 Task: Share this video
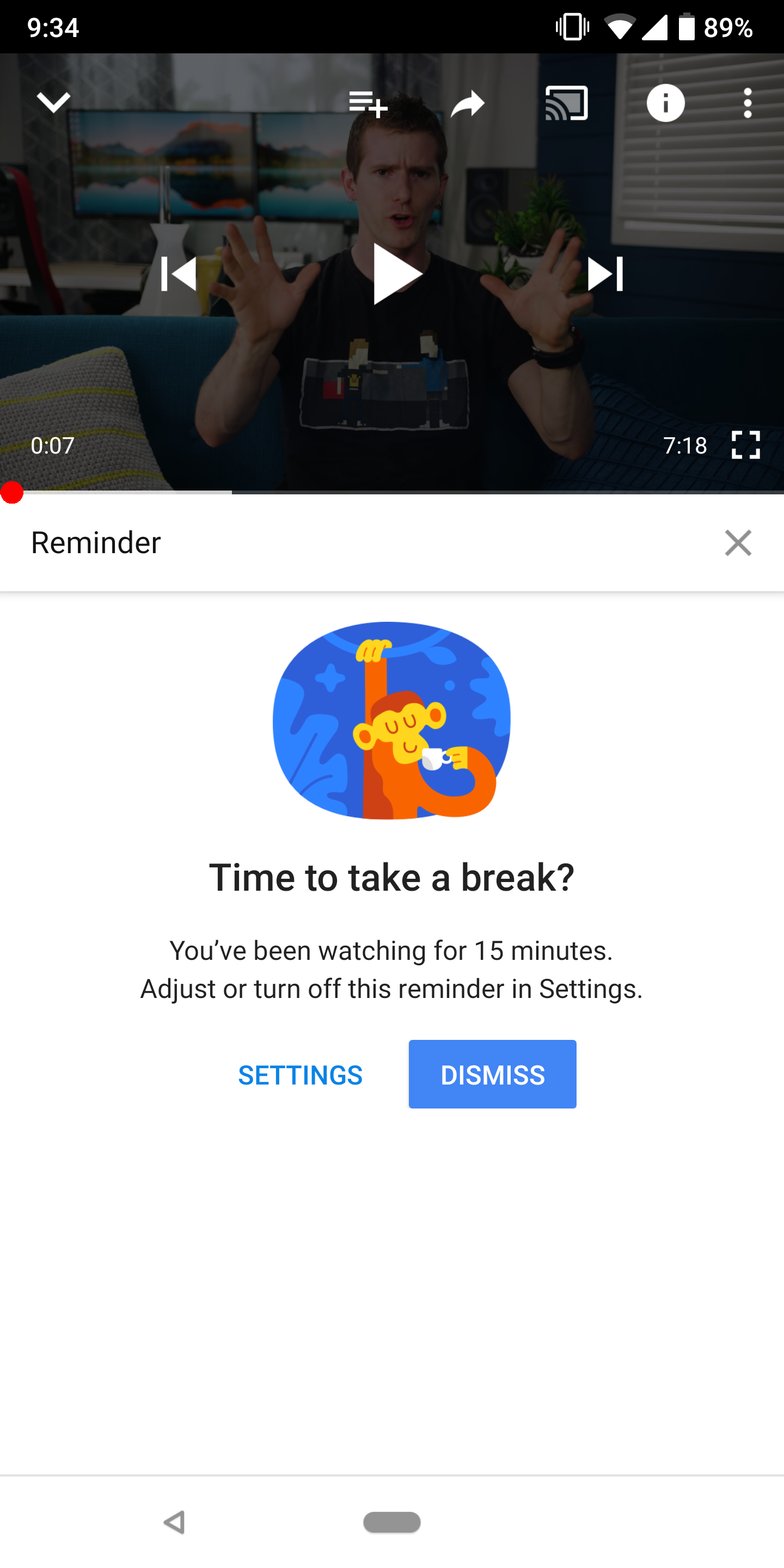point(468,103)
